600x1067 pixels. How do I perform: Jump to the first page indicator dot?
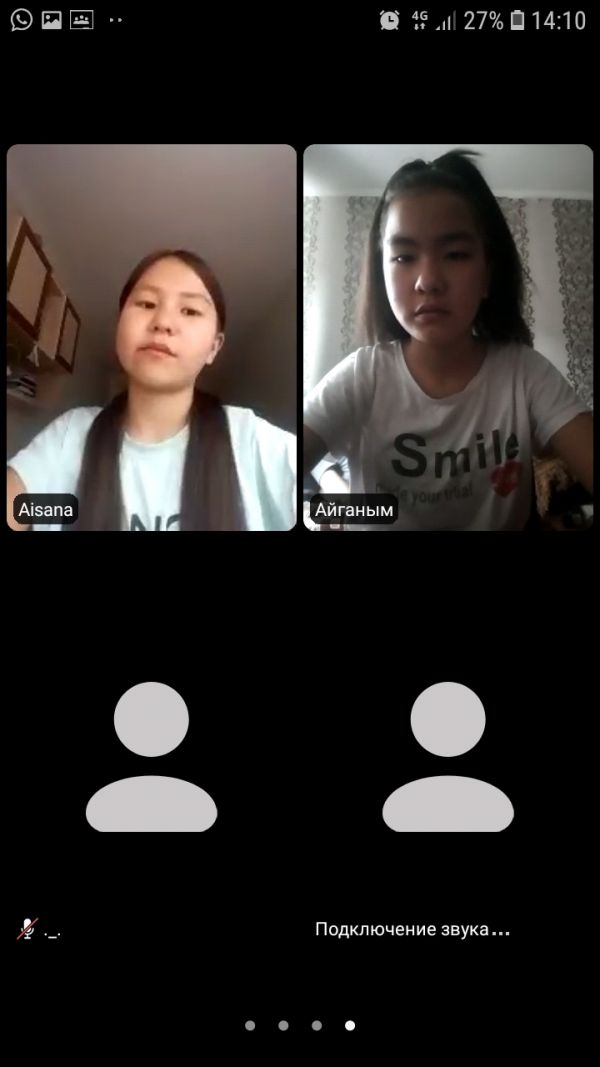(250, 1025)
